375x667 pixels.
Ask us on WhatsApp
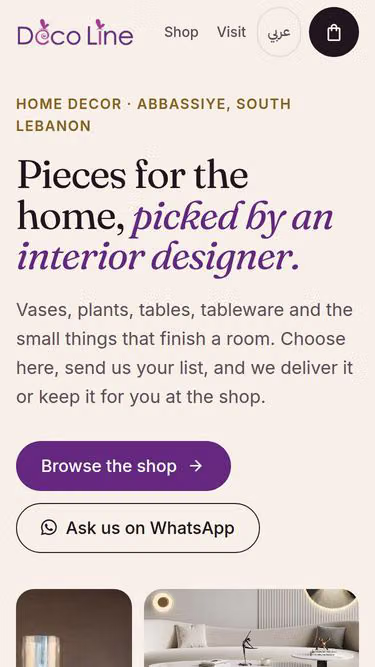tap(138, 528)
